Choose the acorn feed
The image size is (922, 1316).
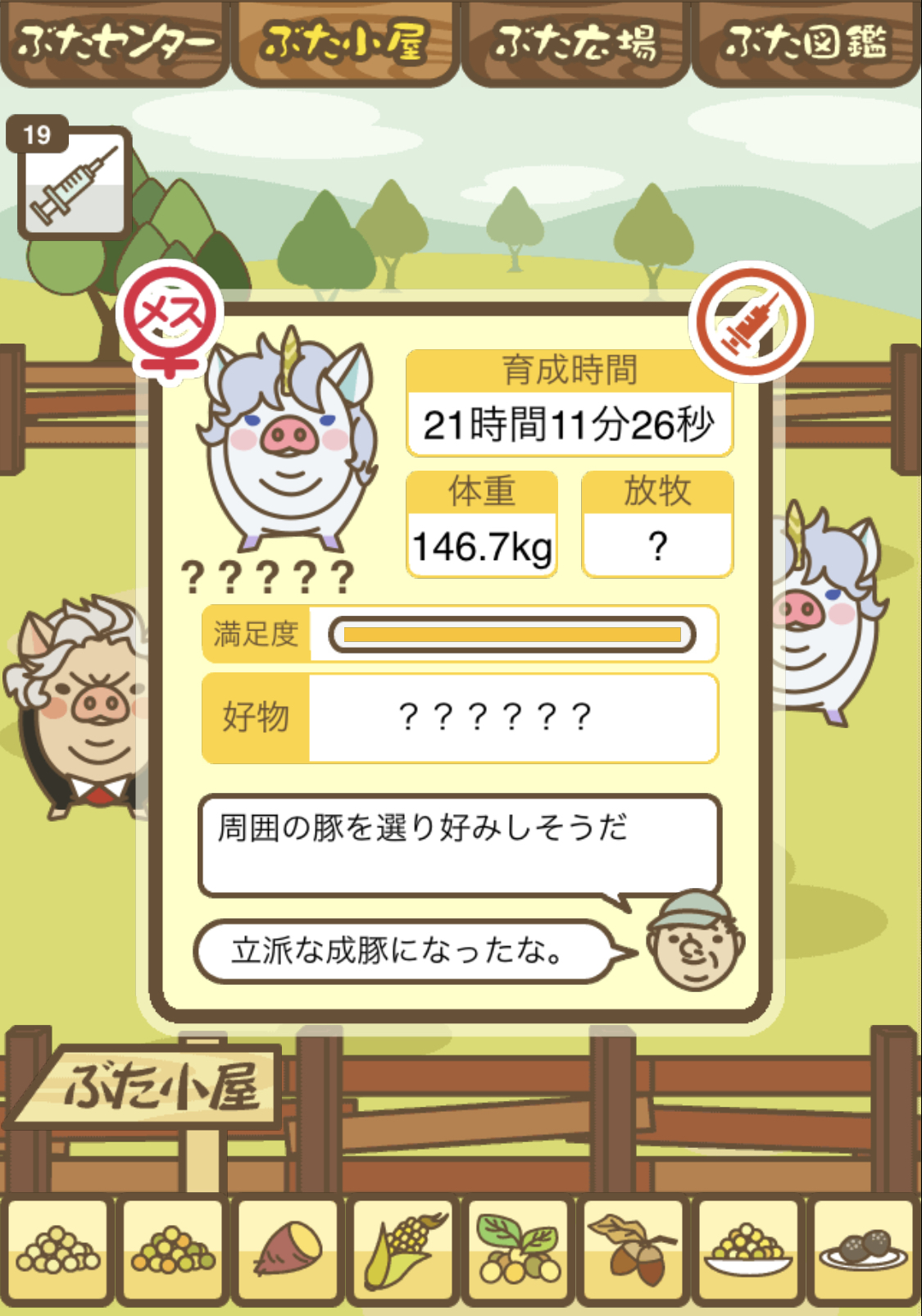click(x=633, y=1251)
